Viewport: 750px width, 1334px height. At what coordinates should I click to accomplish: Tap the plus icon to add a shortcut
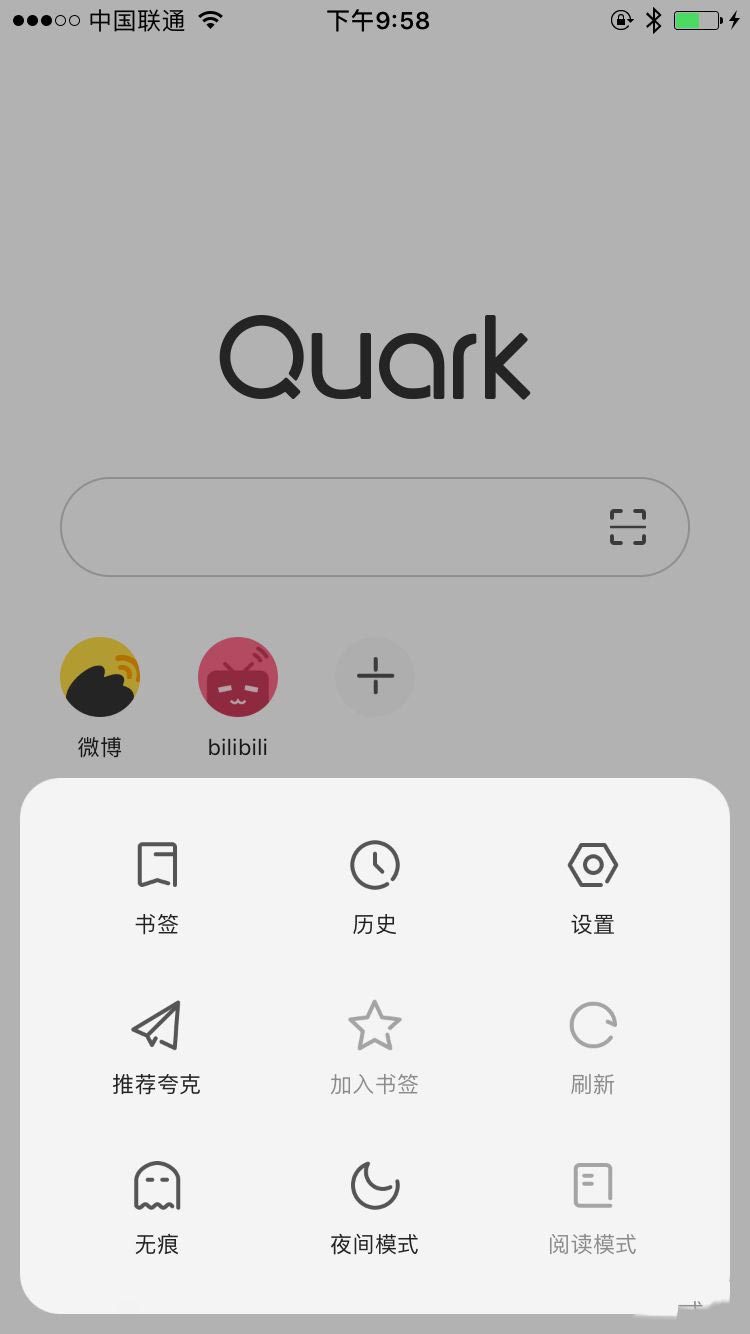(x=374, y=676)
